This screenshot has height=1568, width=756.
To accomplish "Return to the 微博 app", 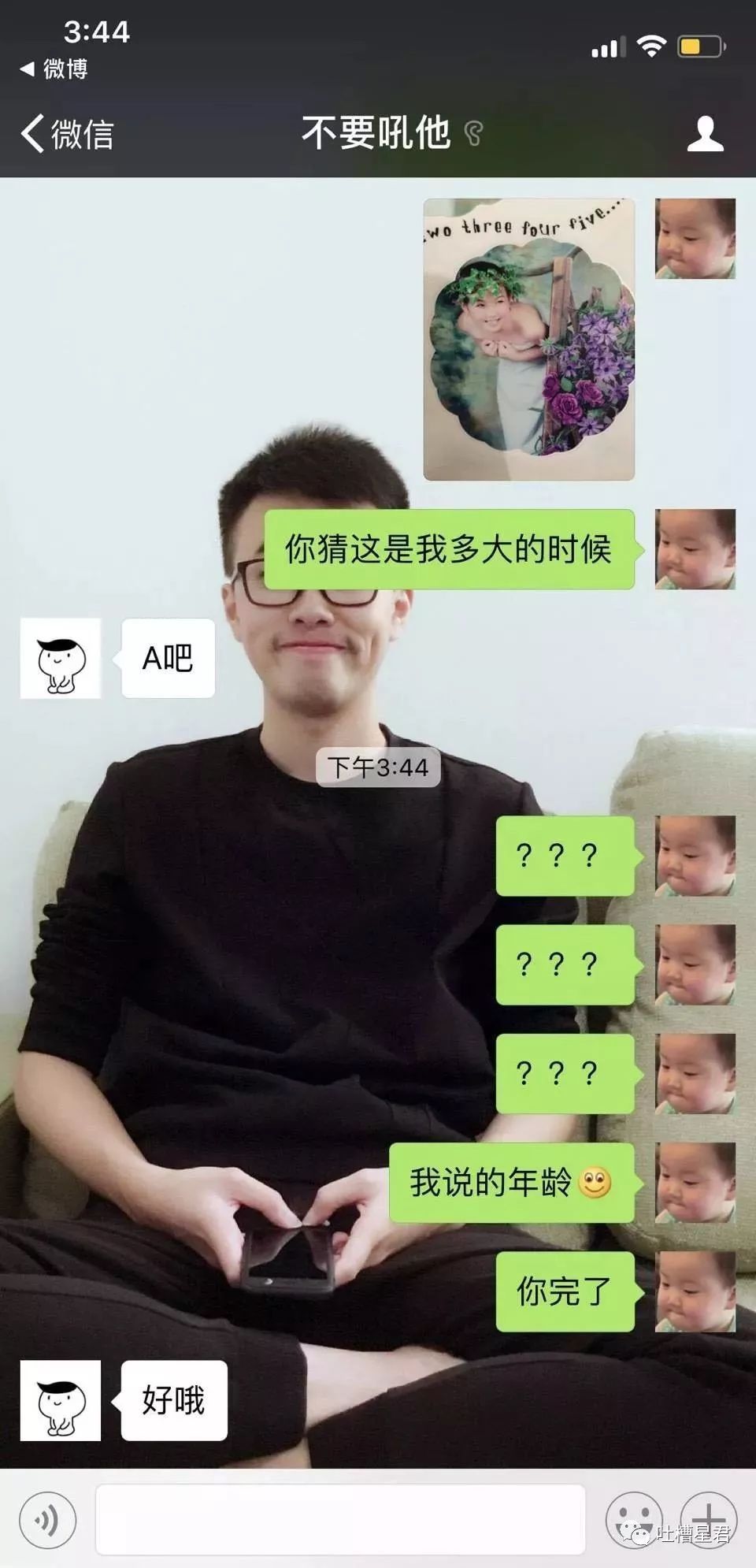I will point(54,69).
